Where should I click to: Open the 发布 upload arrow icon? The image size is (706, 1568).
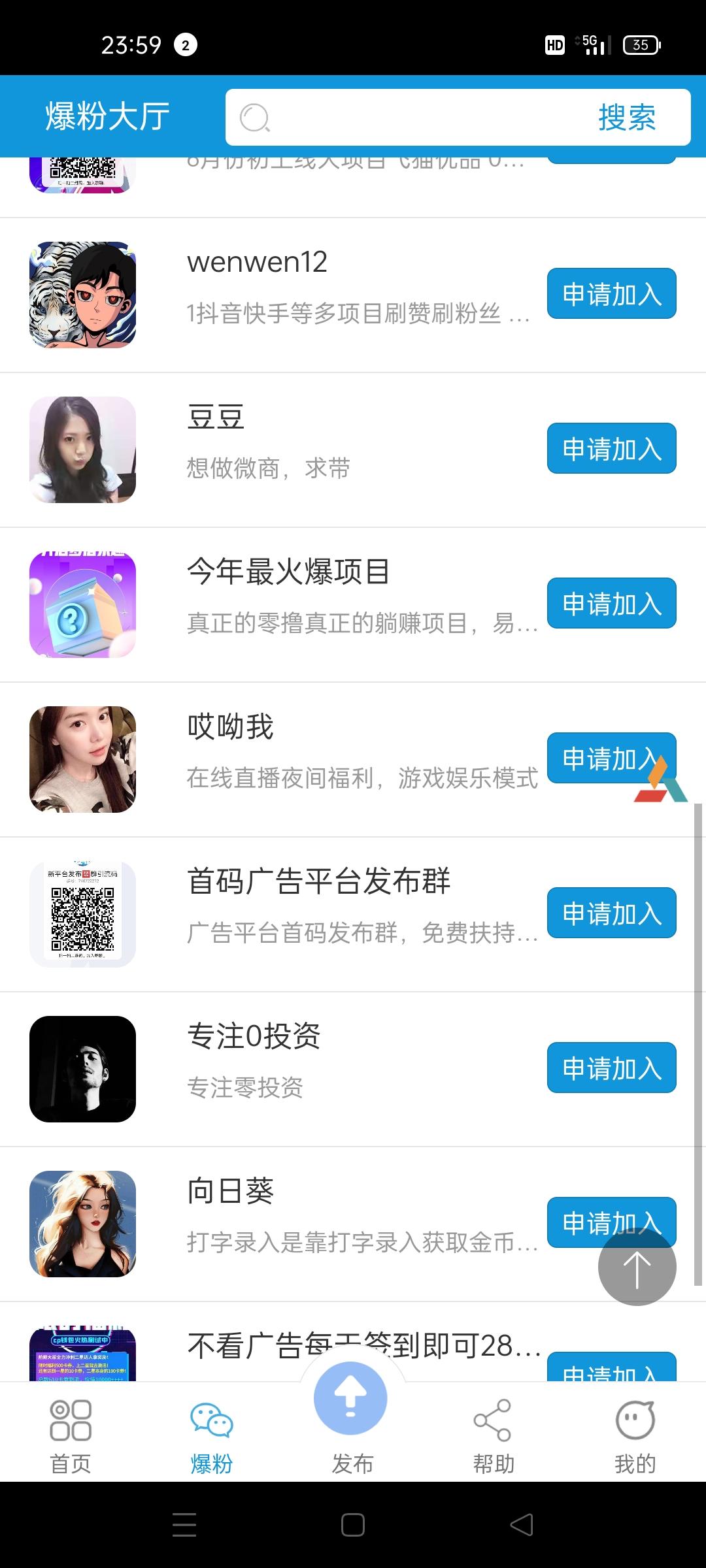click(351, 1398)
